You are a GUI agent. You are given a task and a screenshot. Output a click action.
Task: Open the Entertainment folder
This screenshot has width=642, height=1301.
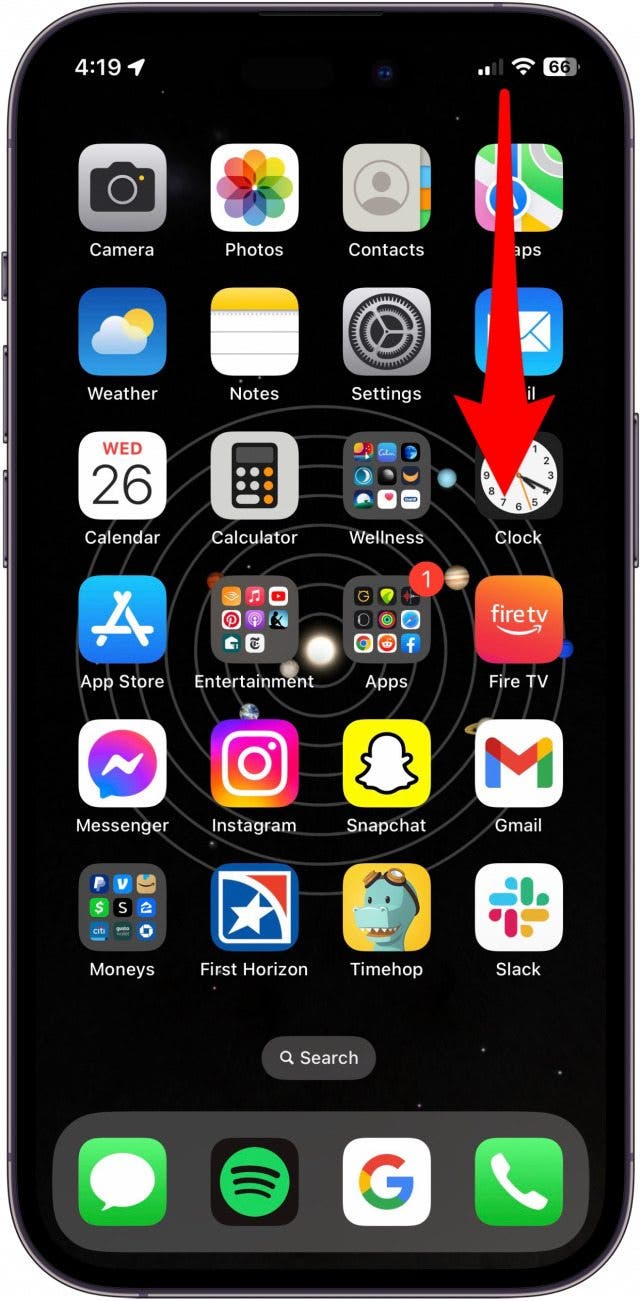[x=254, y=620]
